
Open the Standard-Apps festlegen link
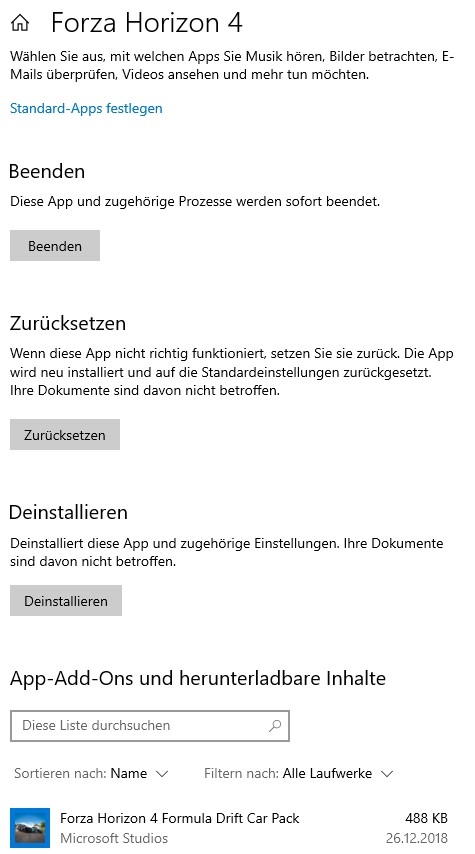click(86, 108)
